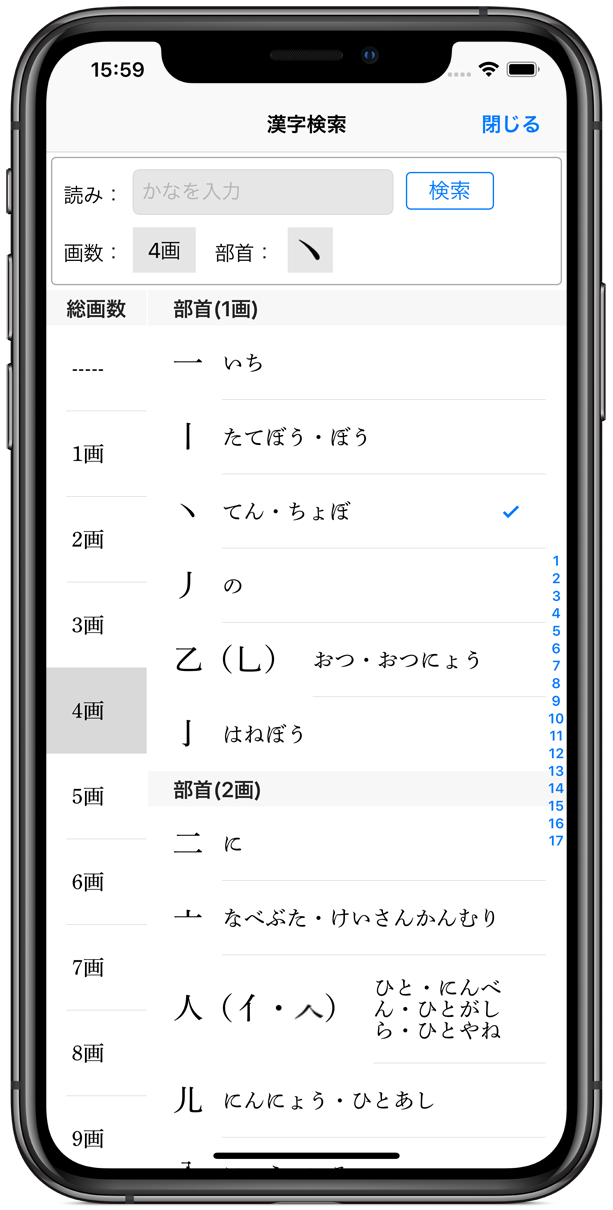Select 2画 in total strokes list
The image size is (613, 1210).
point(88,540)
